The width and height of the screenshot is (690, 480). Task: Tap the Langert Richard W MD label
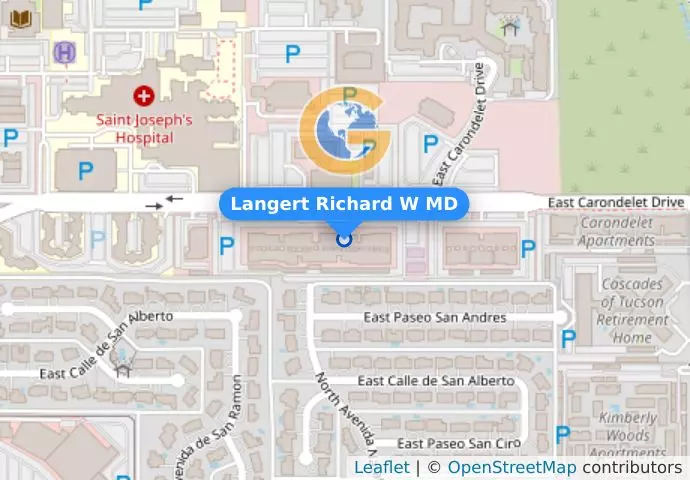[344, 204]
